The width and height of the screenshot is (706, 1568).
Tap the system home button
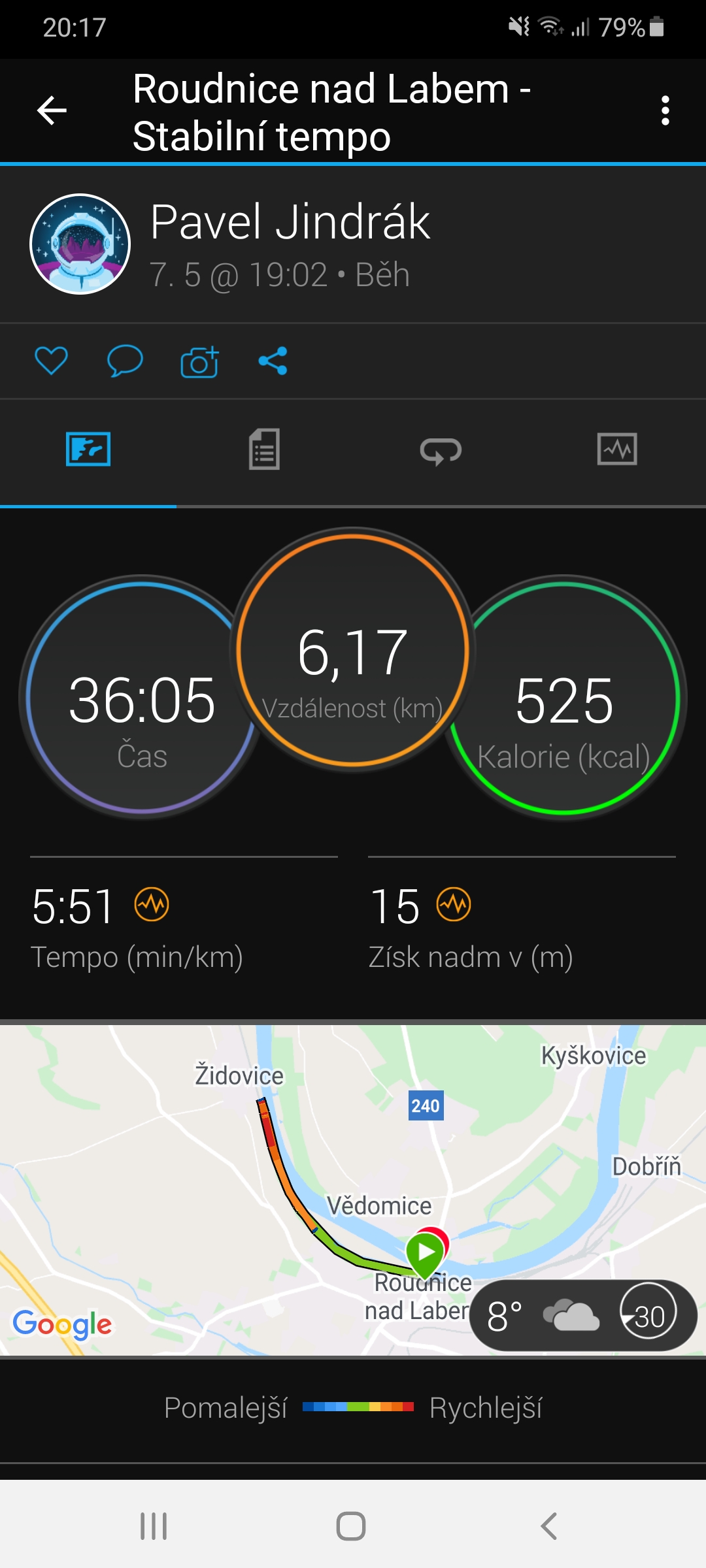(x=351, y=1526)
